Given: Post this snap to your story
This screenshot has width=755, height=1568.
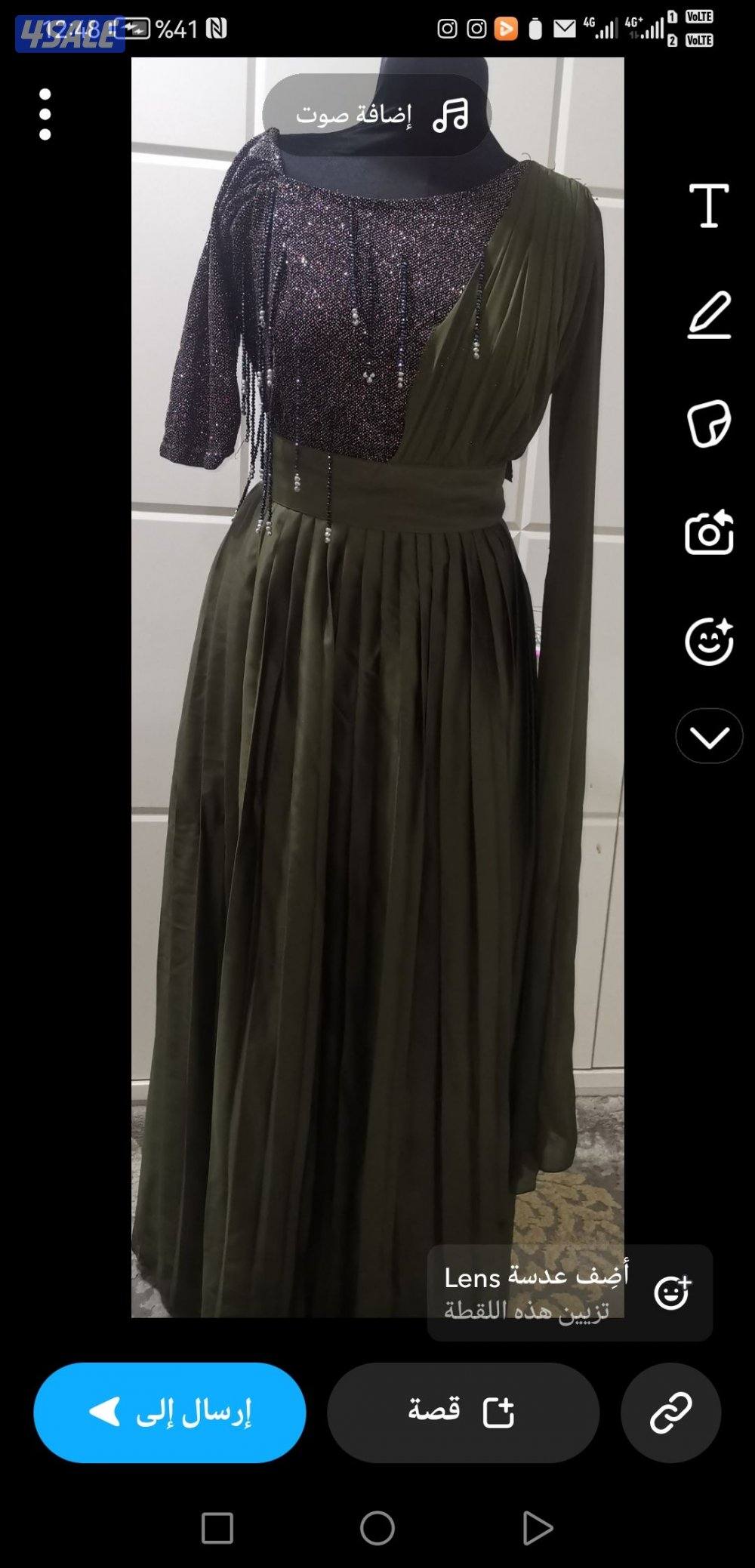Looking at the screenshot, I should [x=463, y=1412].
